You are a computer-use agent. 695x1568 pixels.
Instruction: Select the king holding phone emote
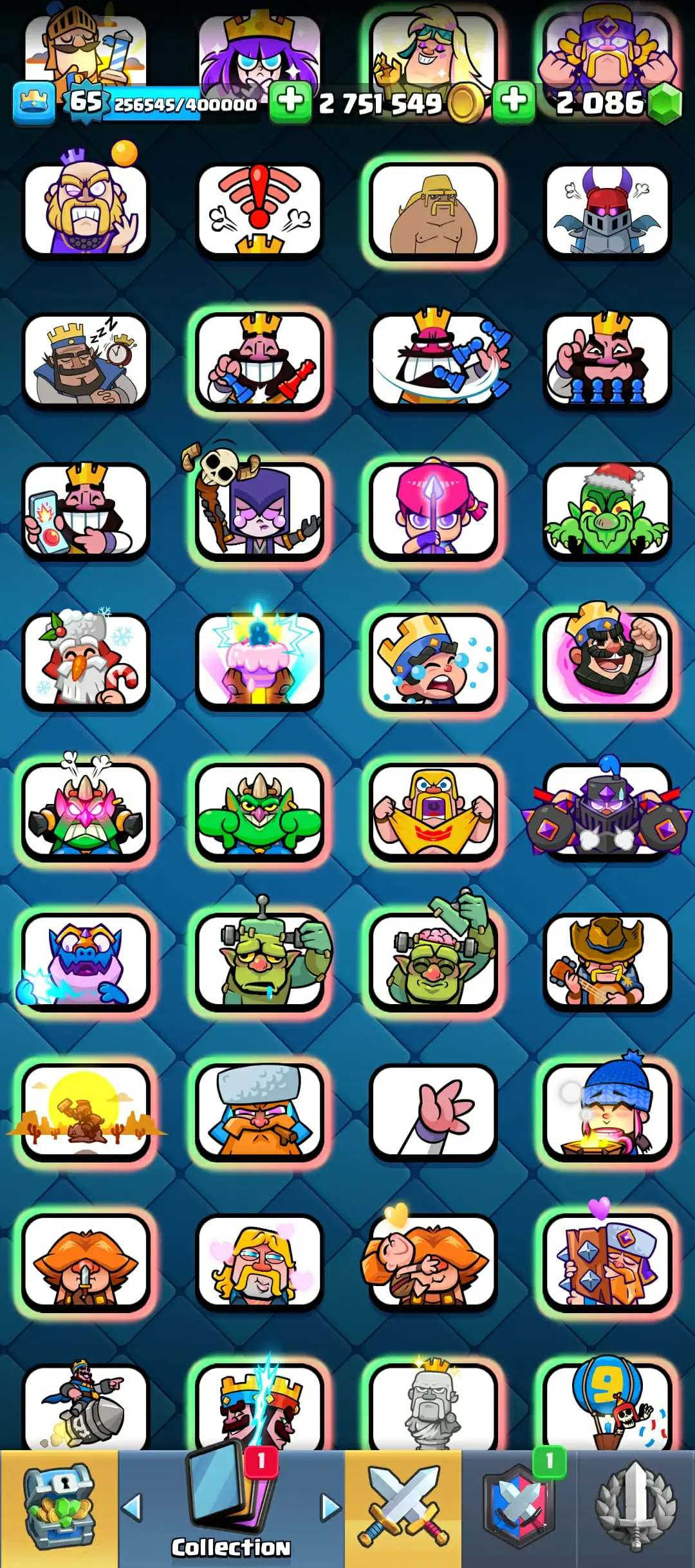click(86, 510)
